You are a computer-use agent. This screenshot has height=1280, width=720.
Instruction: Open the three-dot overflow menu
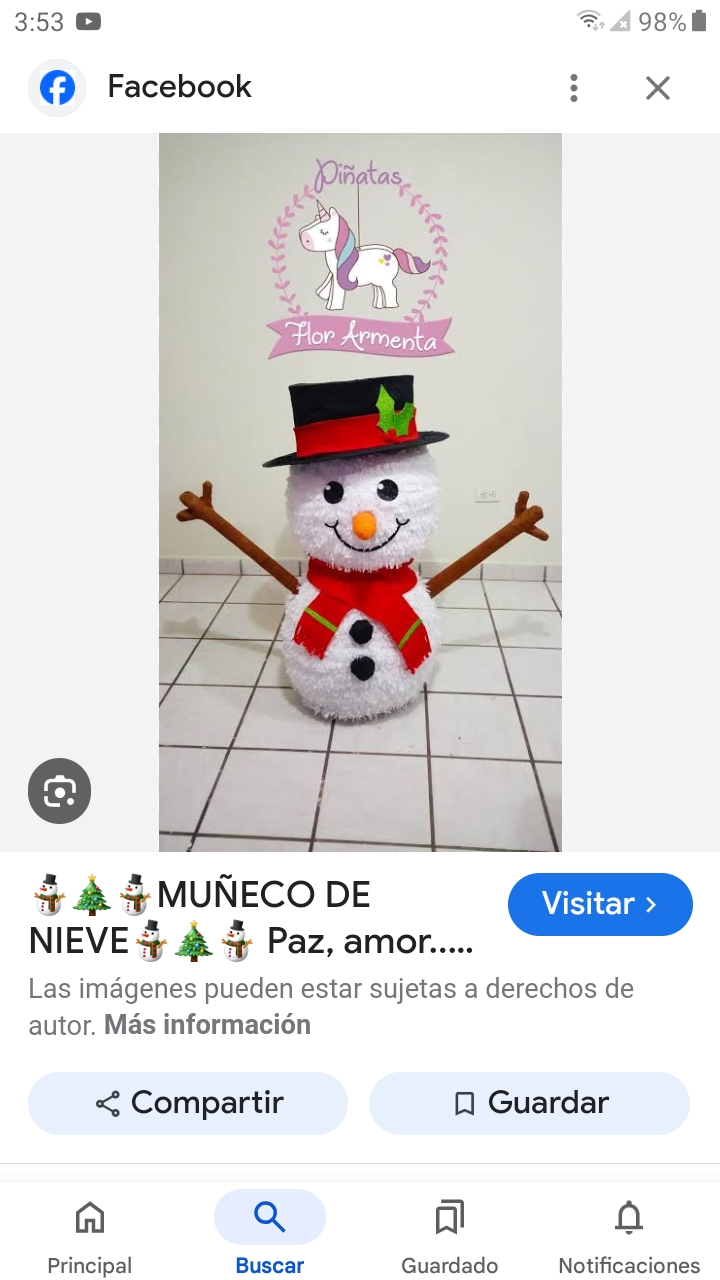pos(573,88)
